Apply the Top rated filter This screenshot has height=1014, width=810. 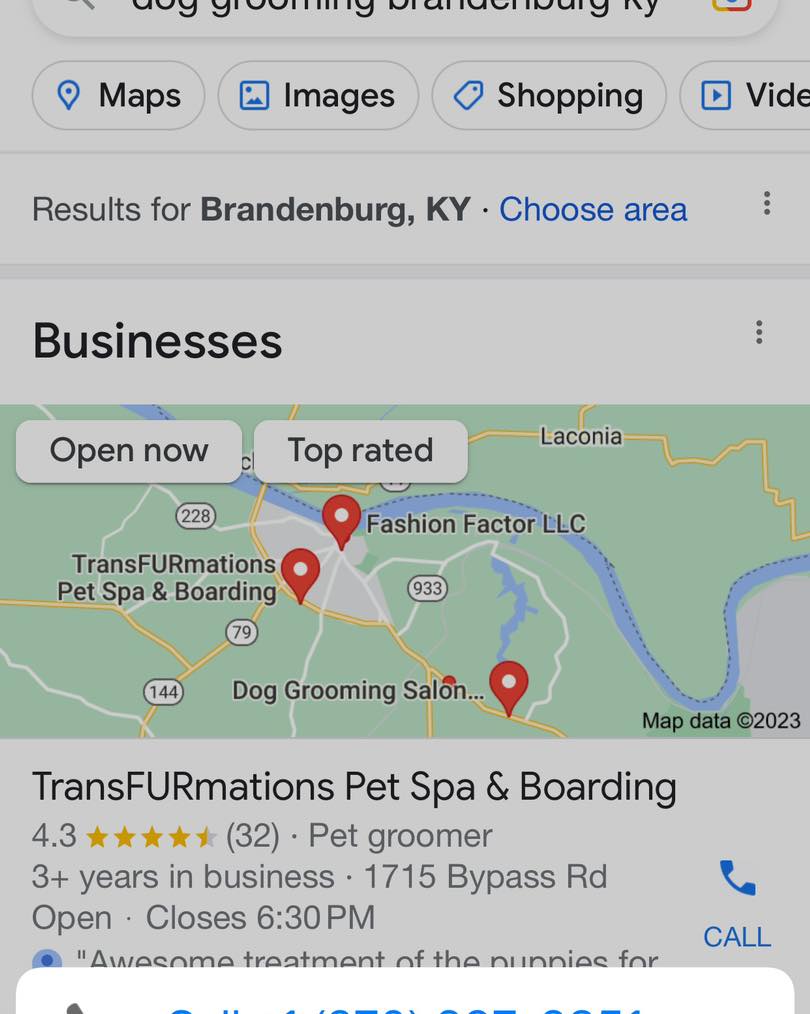click(360, 451)
